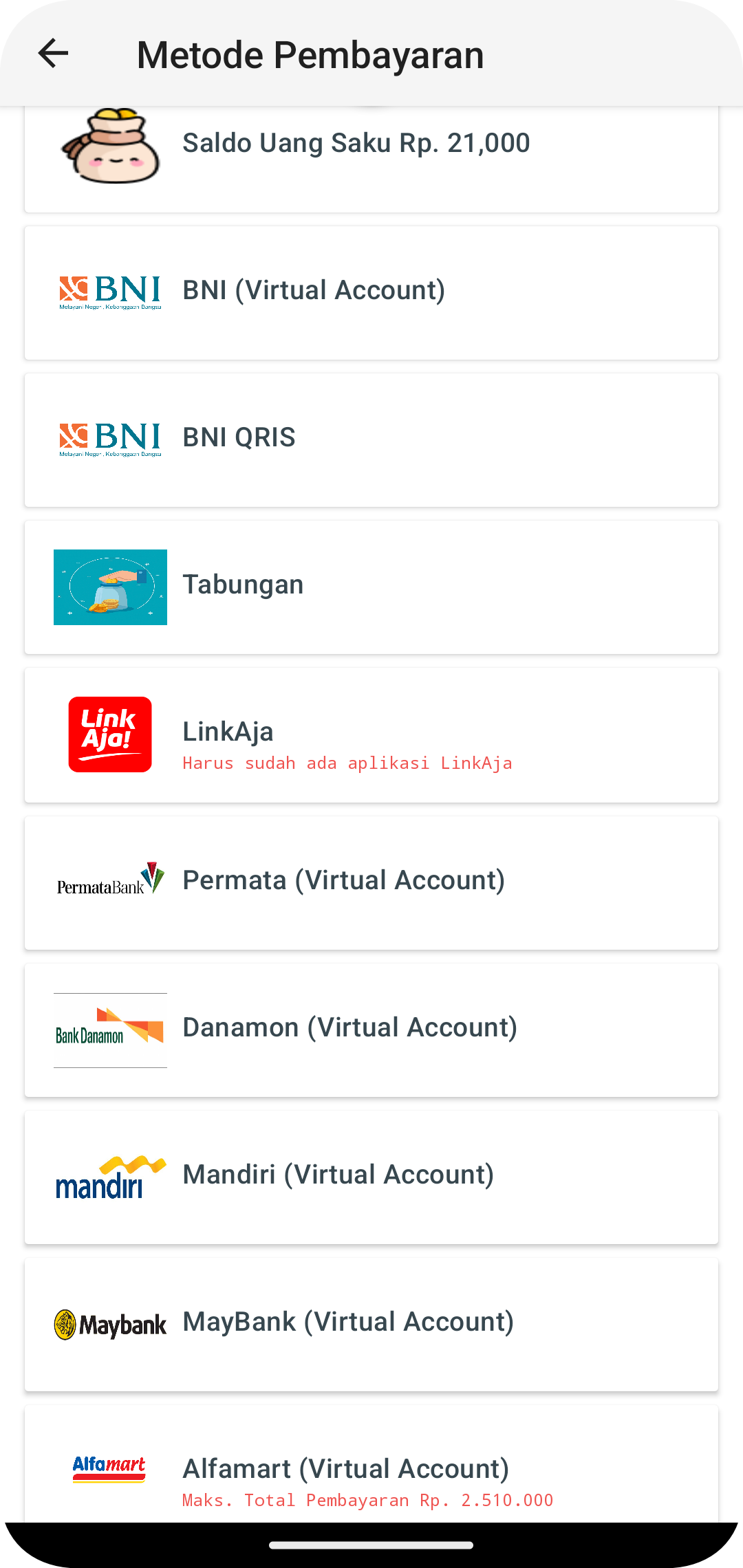The width and height of the screenshot is (743, 1568).
Task: Select Permata (Virtual Account)
Action: click(x=371, y=883)
